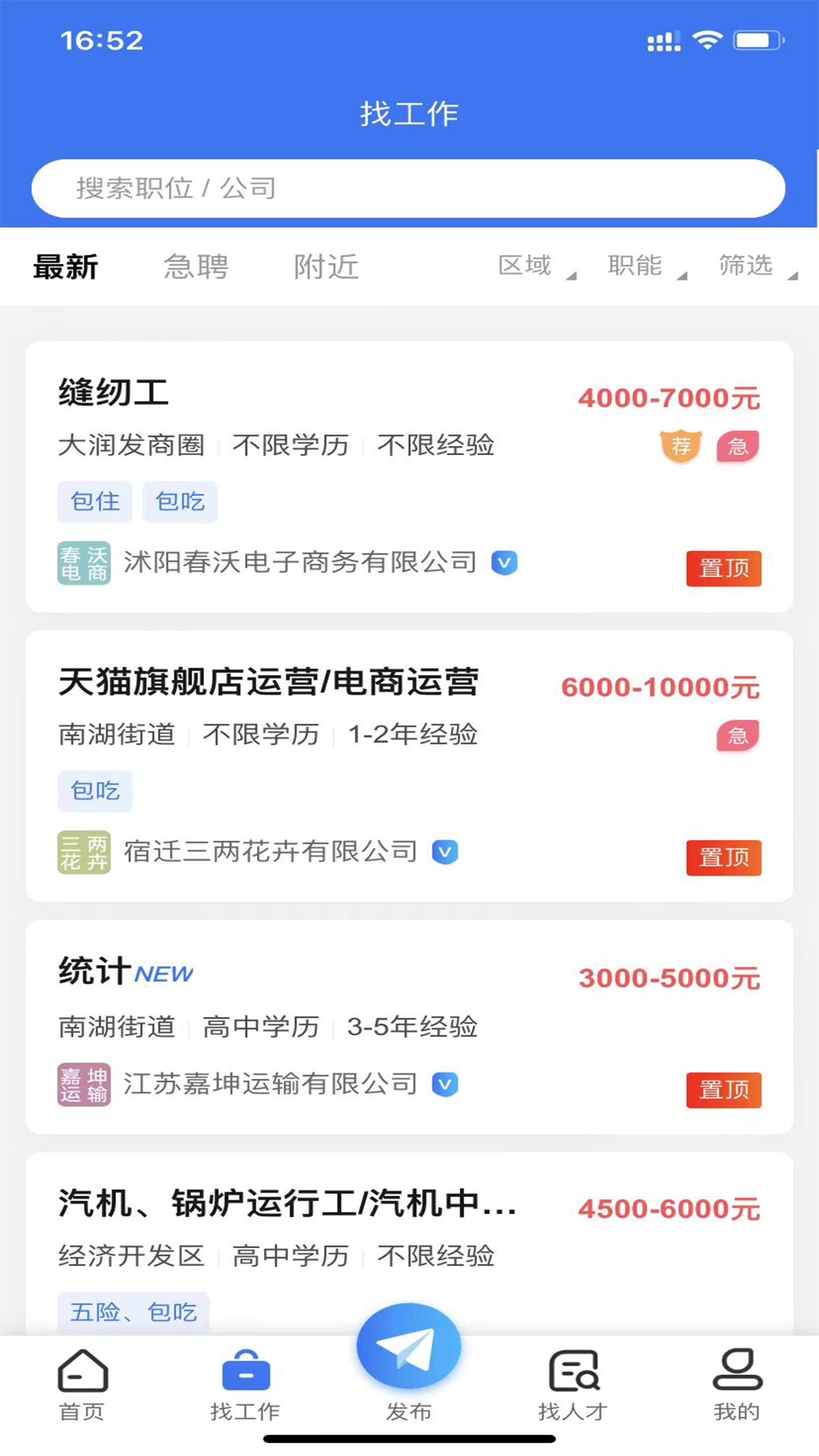
Task: Switch to the 急聘 urgent hiring tab
Action: (x=196, y=267)
